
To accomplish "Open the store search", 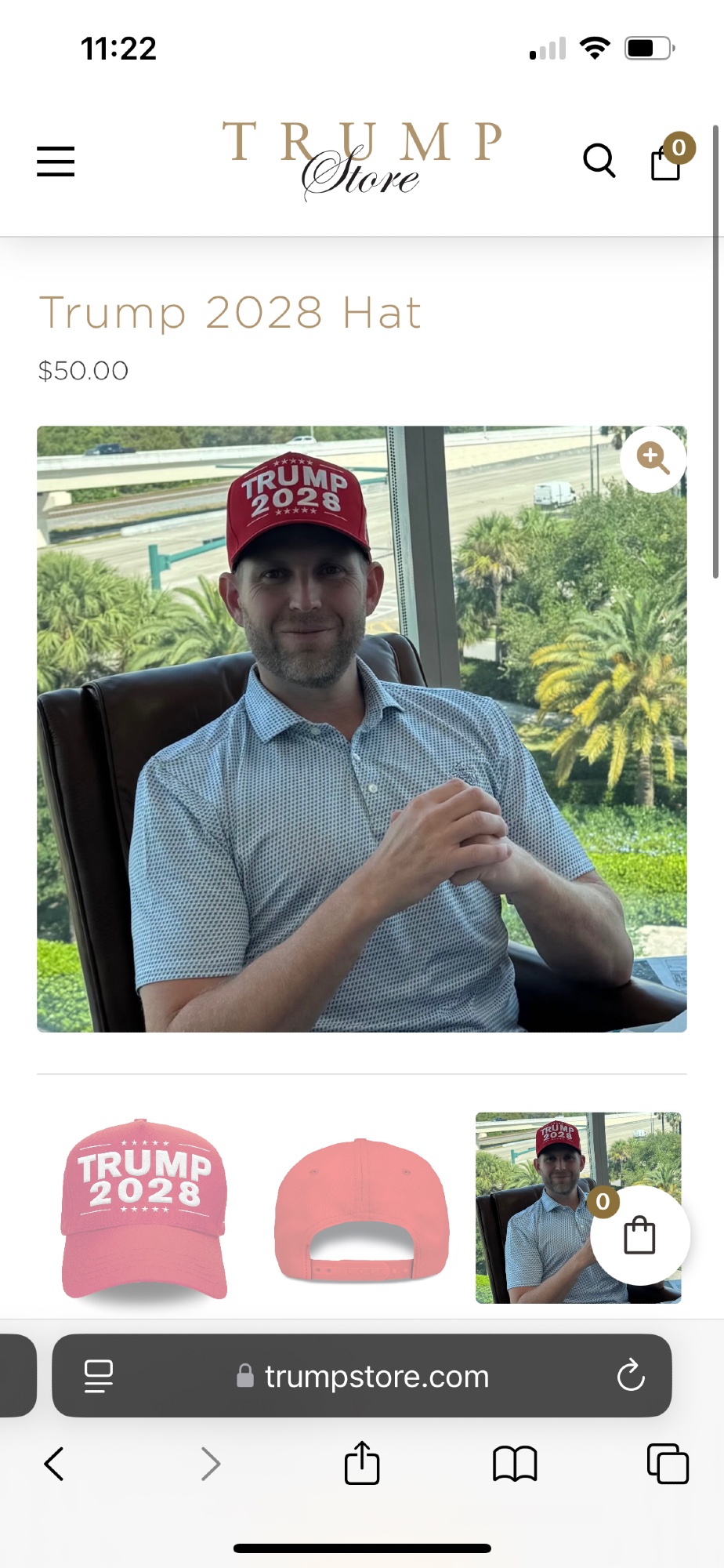I will coord(599,161).
